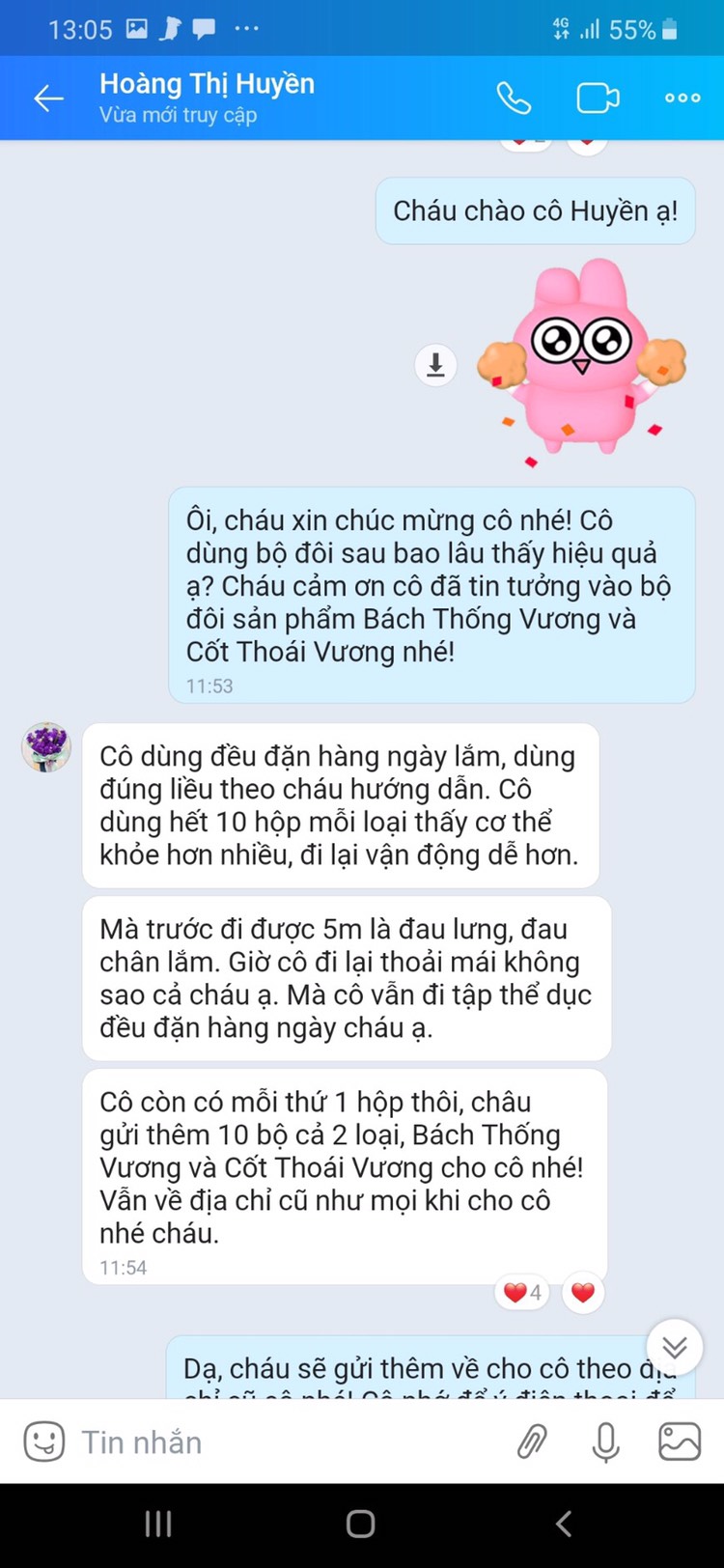Download the pink bunny sticker
The image size is (724, 1568).
click(435, 365)
